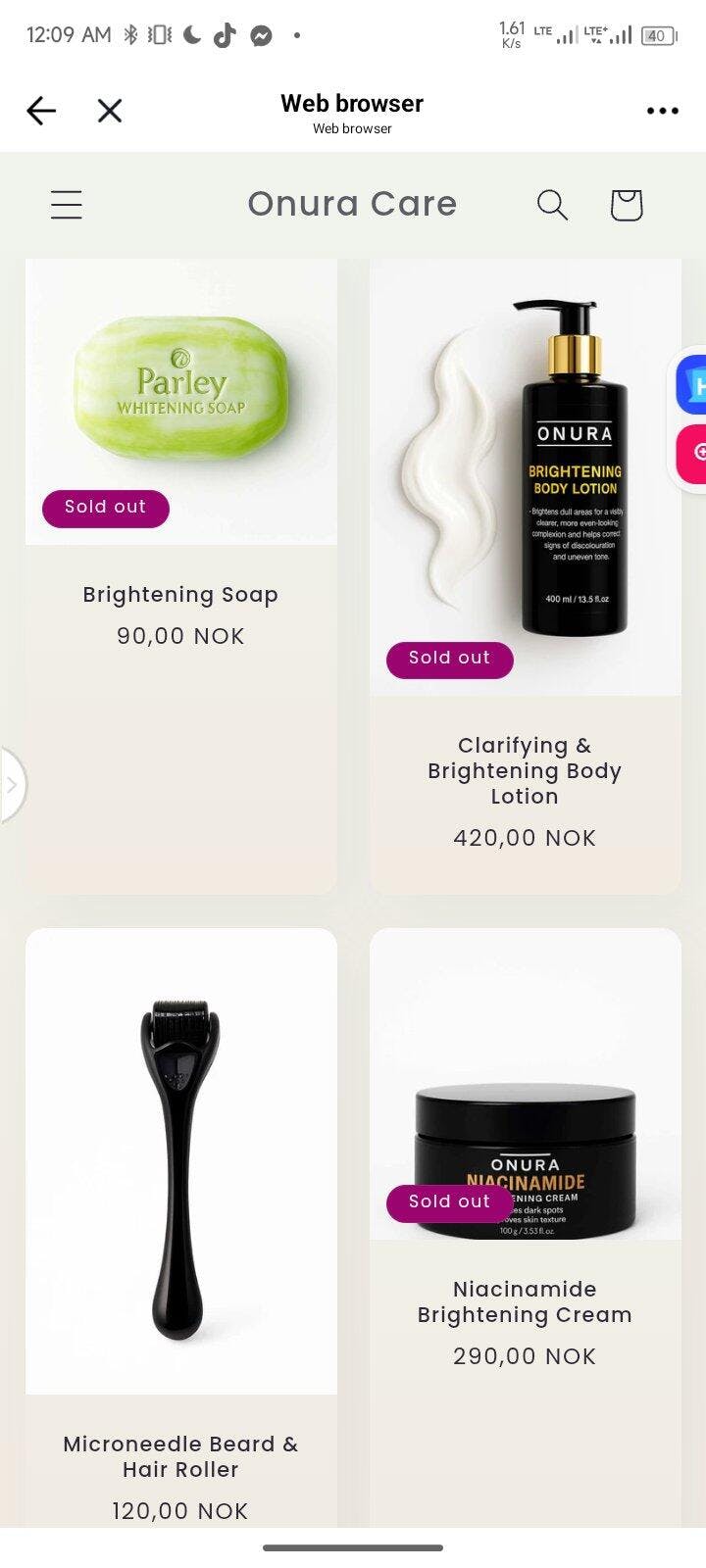The height and width of the screenshot is (1568, 706).
Task: Tap the pink floating side button
Action: 693,453
